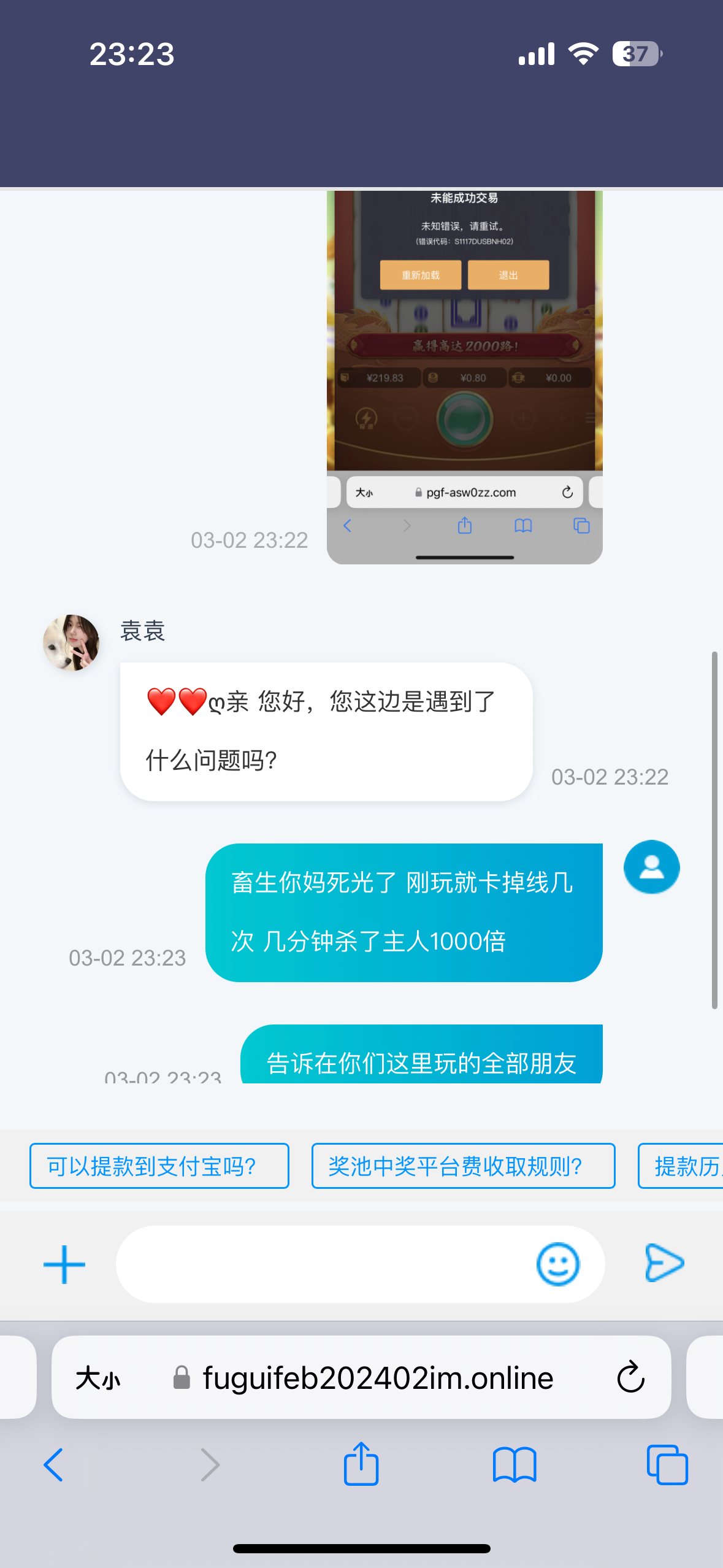Image resolution: width=723 pixels, height=1568 pixels.
Task: Open the 大小 page settings menu
Action: point(98,1378)
